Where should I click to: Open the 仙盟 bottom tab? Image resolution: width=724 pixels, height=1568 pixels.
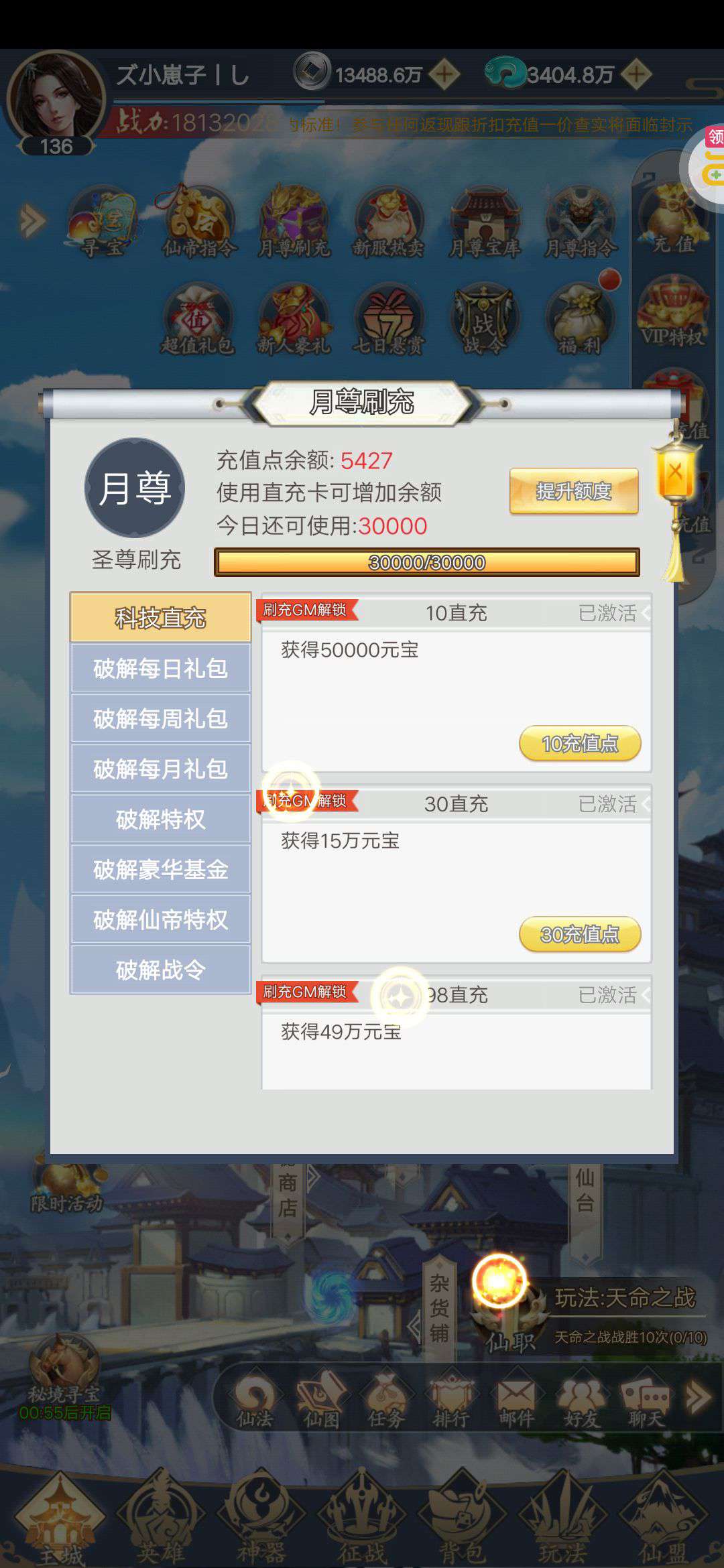click(x=662, y=1518)
